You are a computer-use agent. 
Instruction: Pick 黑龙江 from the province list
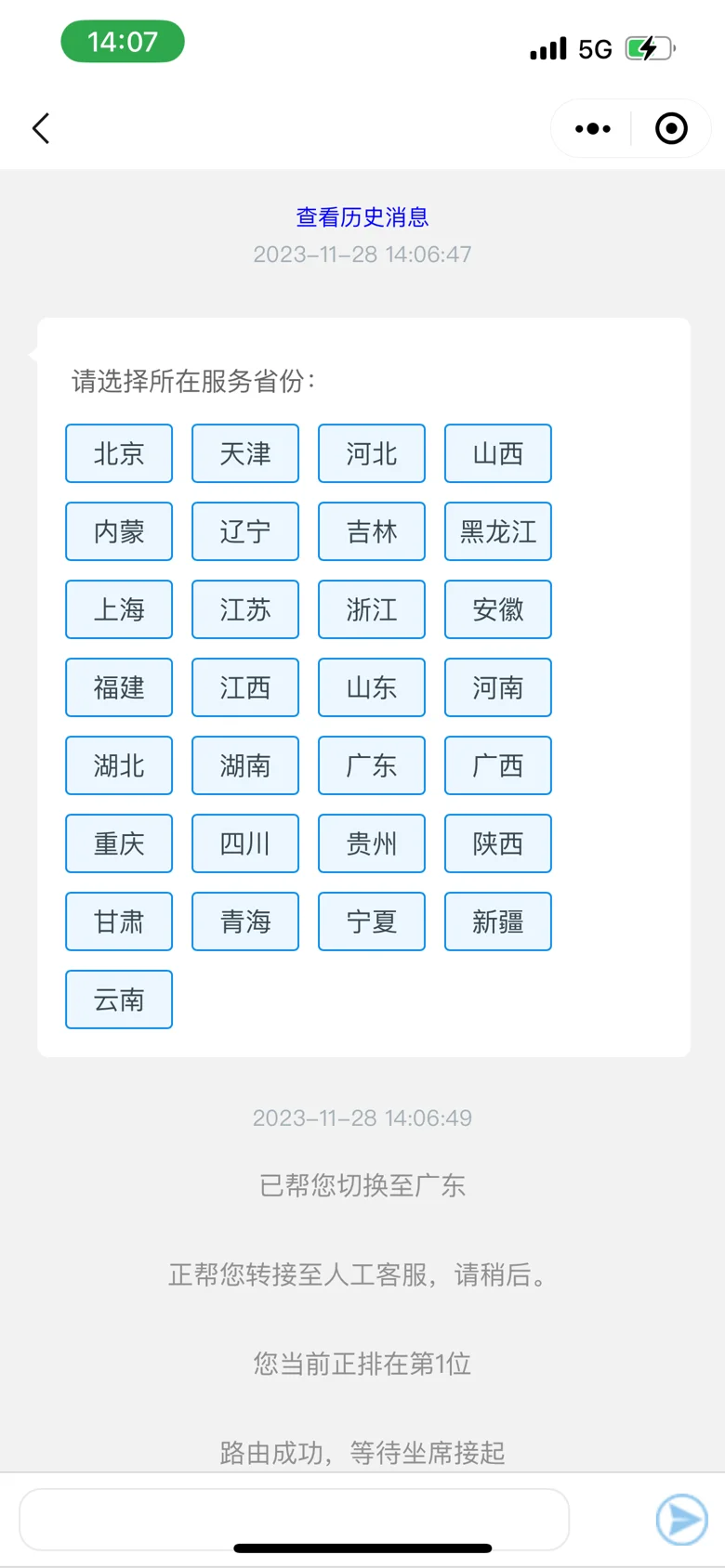[x=498, y=531]
